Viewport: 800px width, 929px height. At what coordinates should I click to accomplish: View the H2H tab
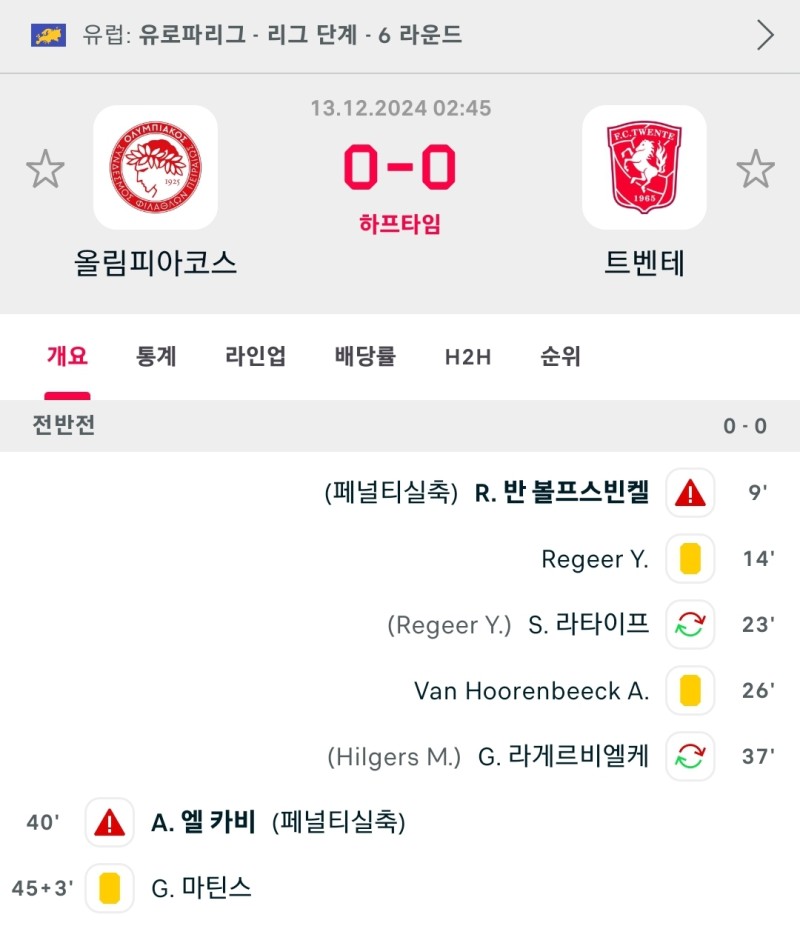[468, 356]
